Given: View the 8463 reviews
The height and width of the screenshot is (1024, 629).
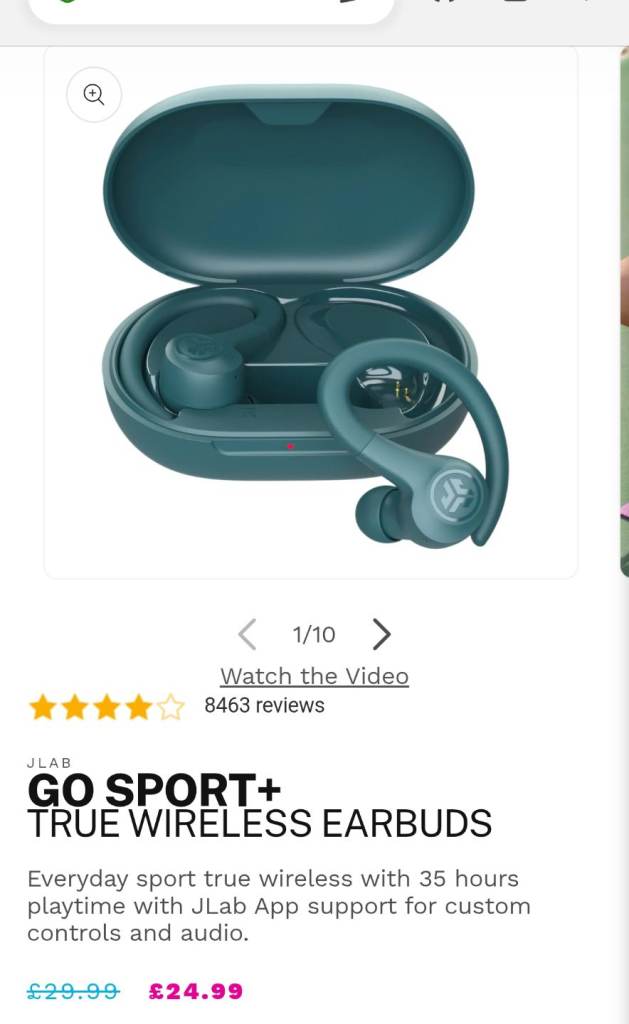Looking at the screenshot, I should (264, 705).
